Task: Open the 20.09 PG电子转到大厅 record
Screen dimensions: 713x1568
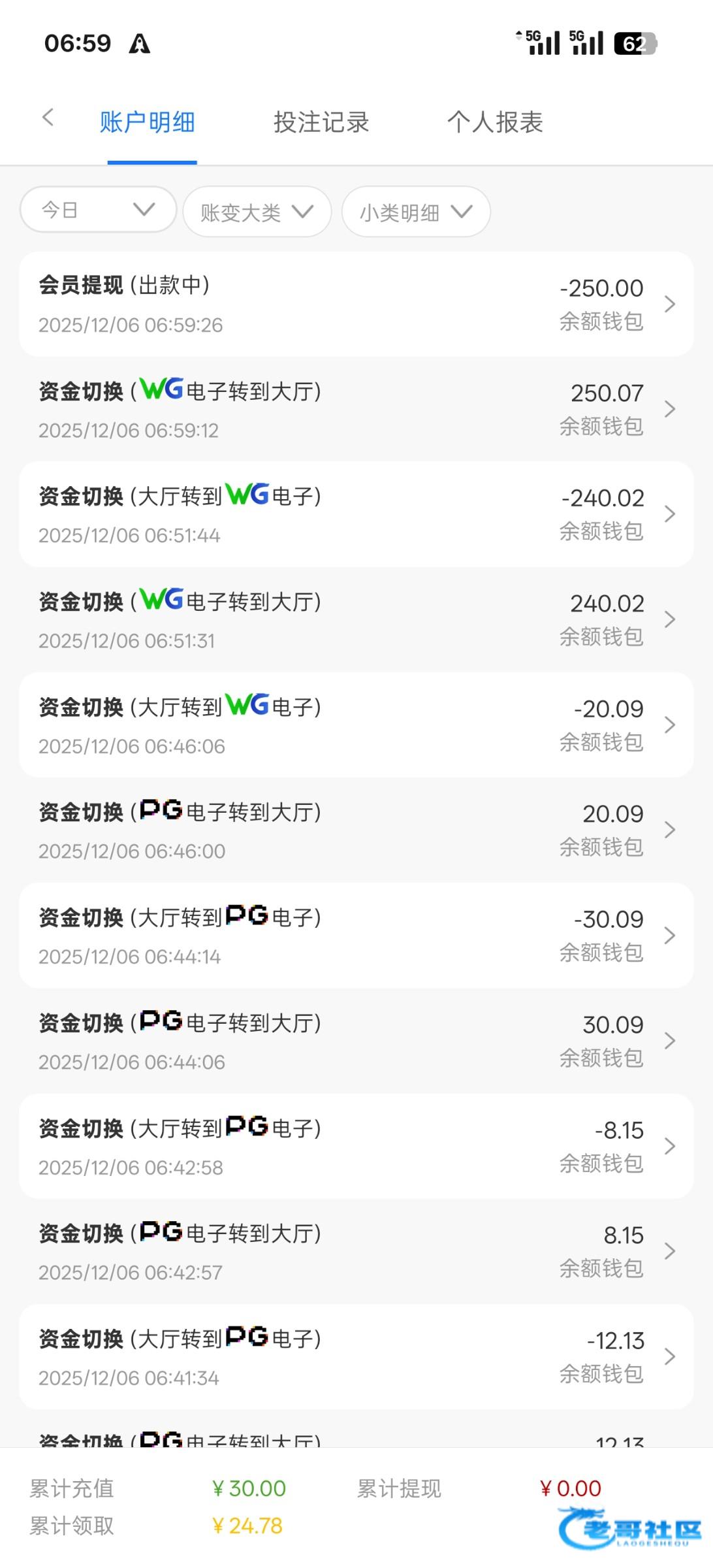Action: [x=356, y=830]
